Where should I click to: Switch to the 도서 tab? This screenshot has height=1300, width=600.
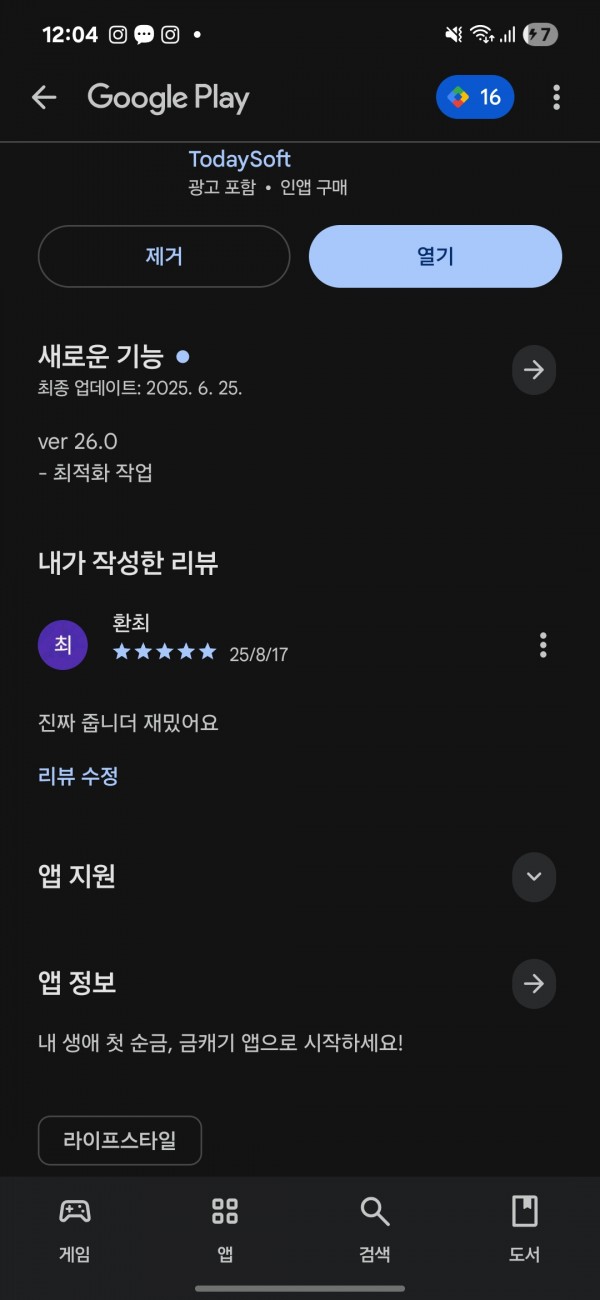[x=525, y=1229]
